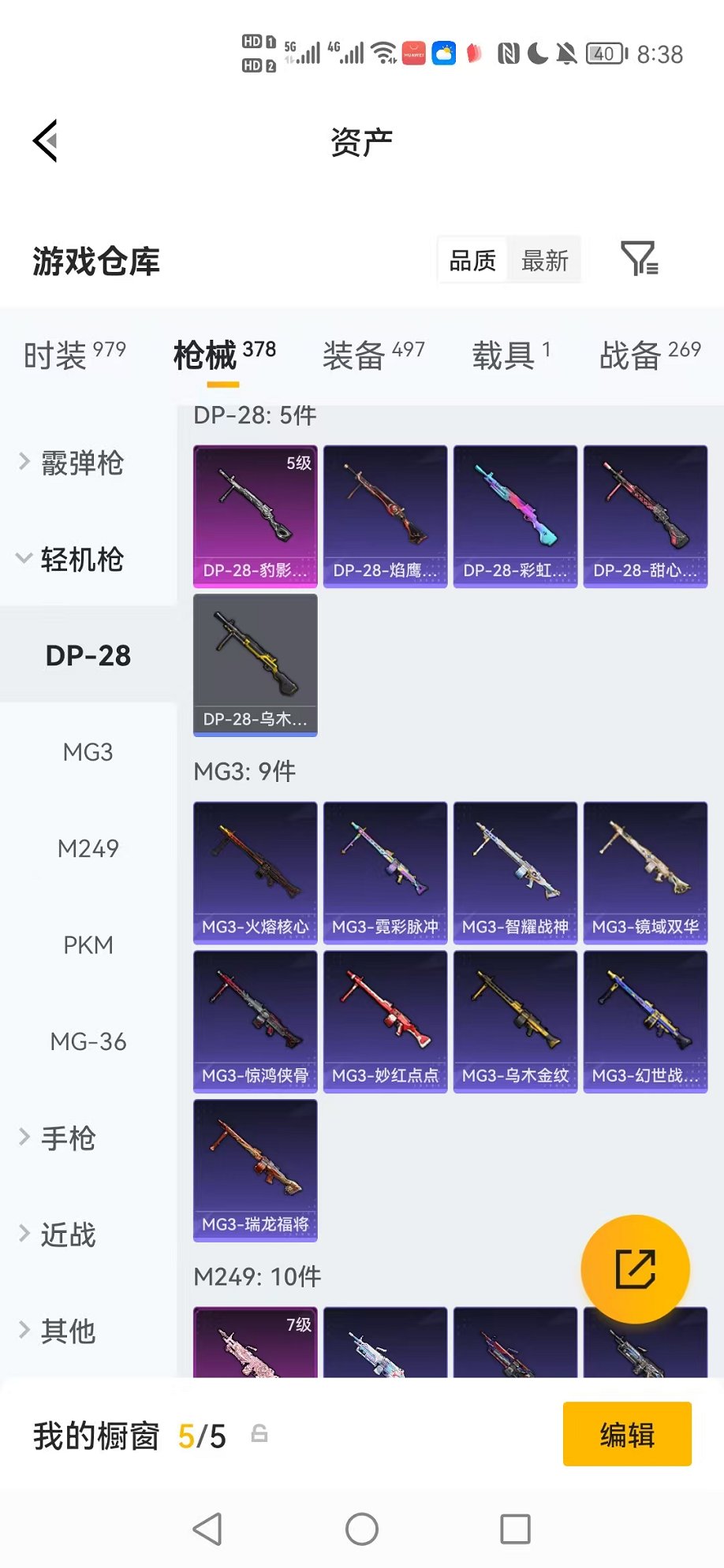Select MG3 in the side list

pyautogui.click(x=88, y=752)
